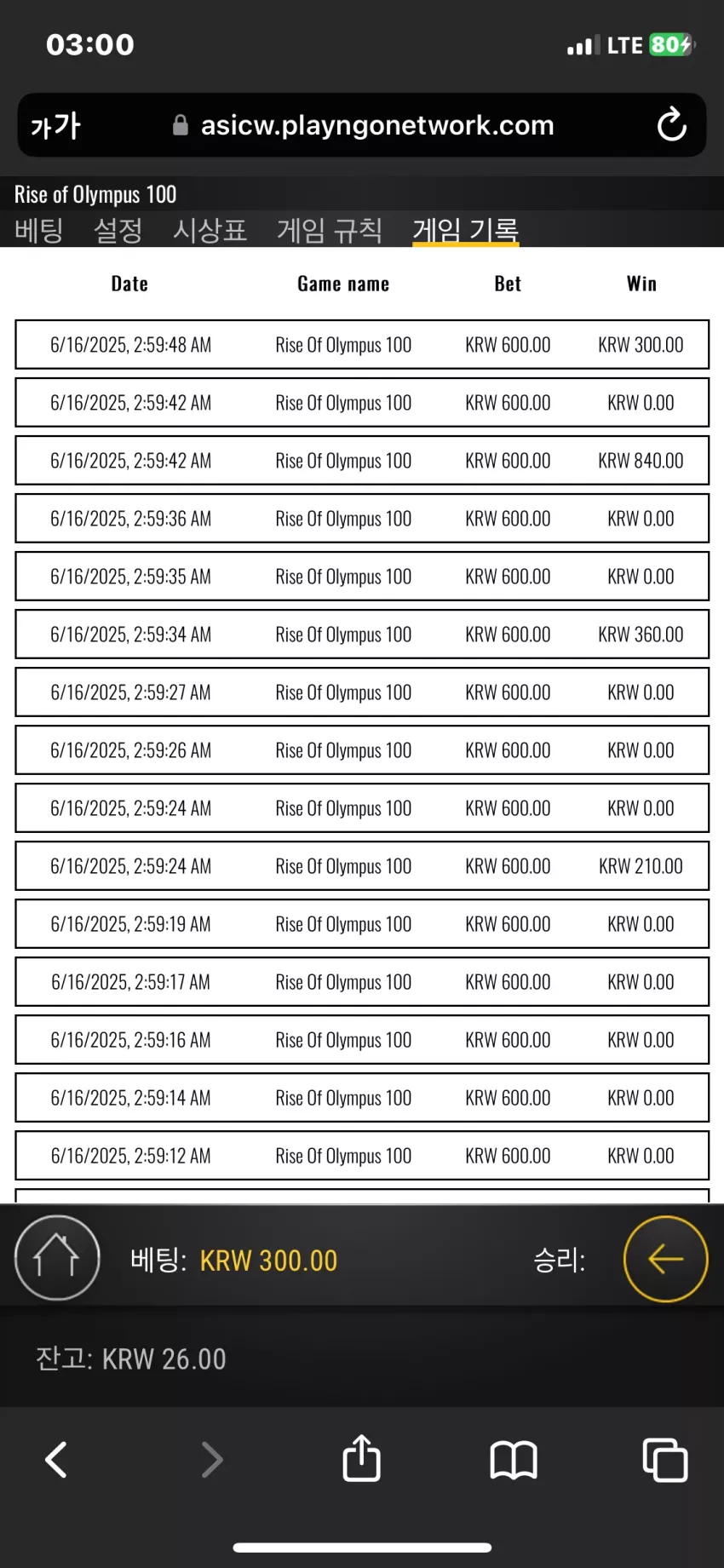
Task: Reload the page in Safari
Action: tap(672, 125)
